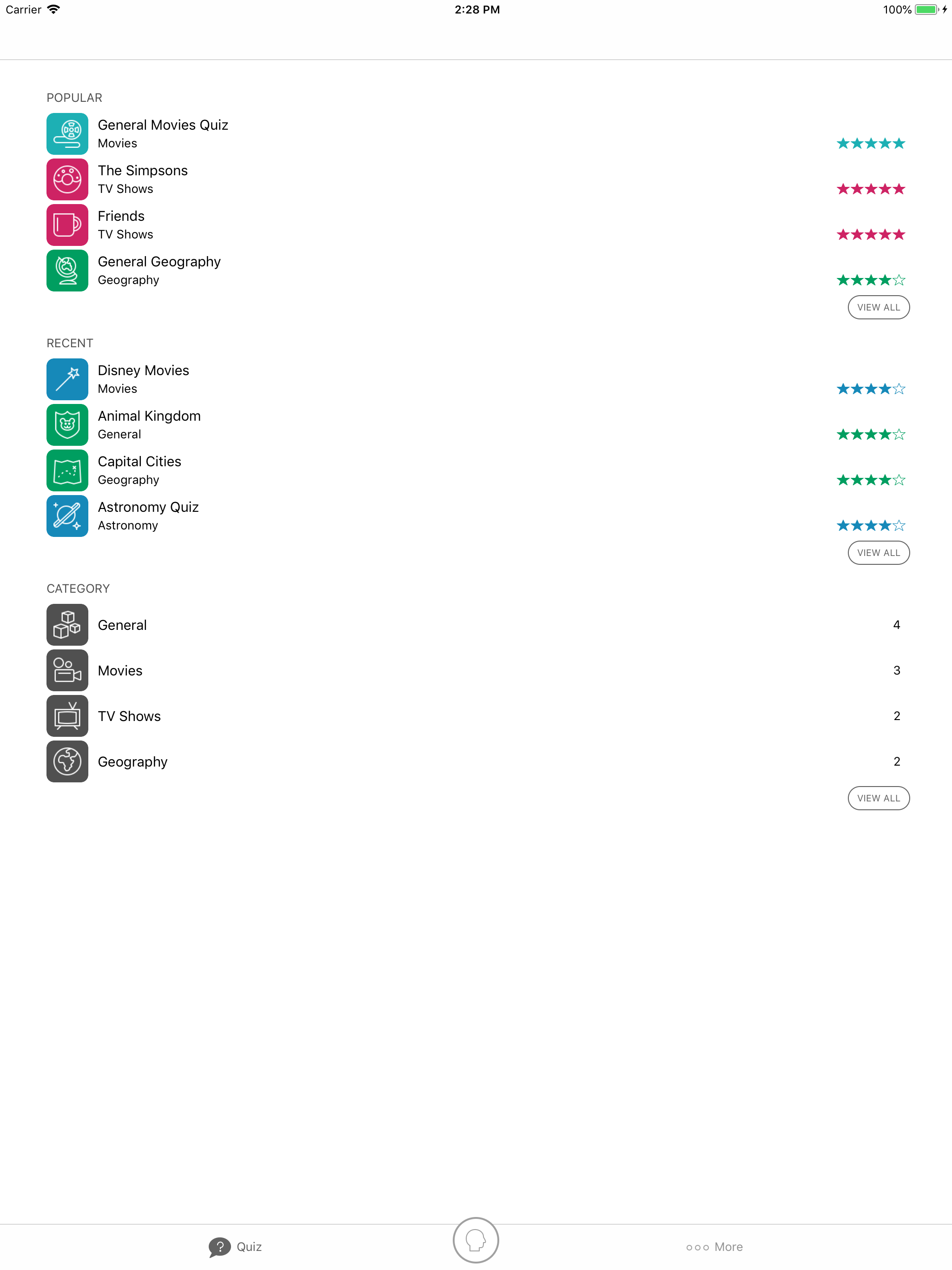Select the Animal Kingdom quiz
The height and width of the screenshot is (1270, 952).
tap(149, 424)
